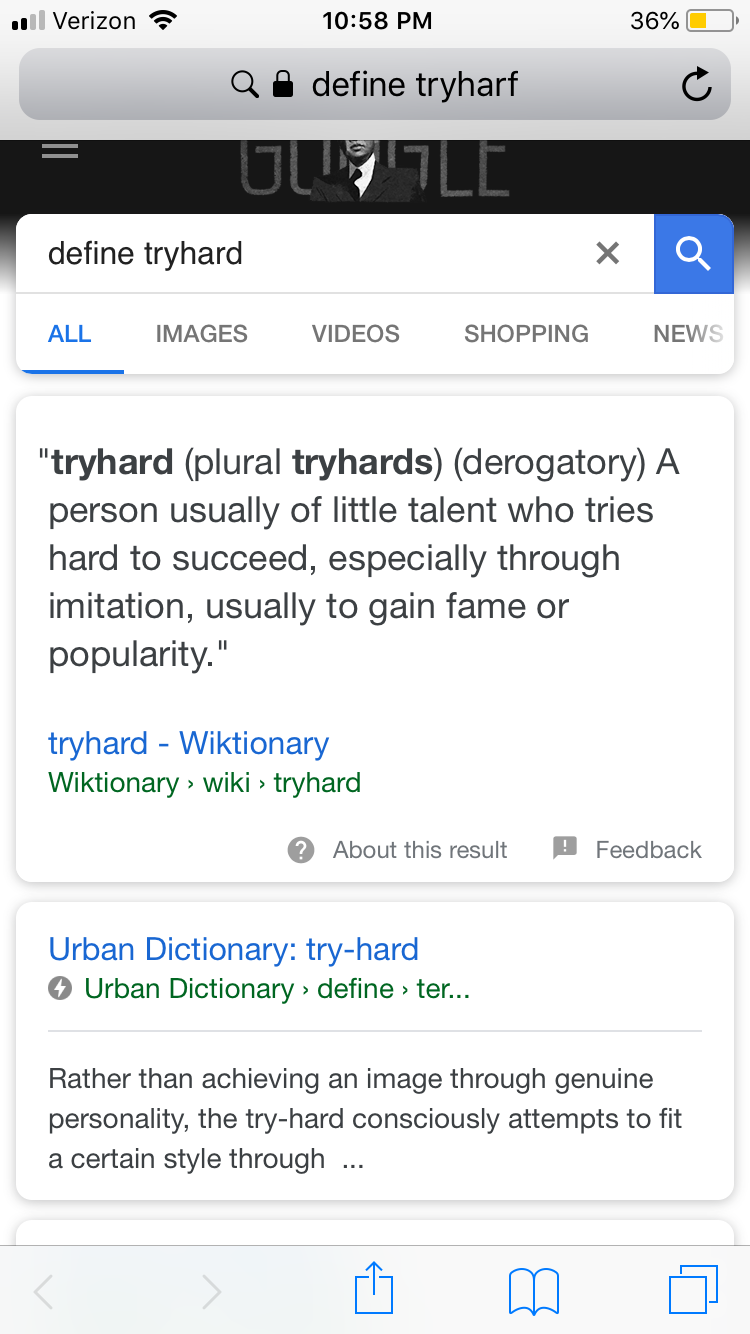The image size is (750, 1334).
Task: Show open Safari tabs
Action: pyautogui.click(x=692, y=1290)
